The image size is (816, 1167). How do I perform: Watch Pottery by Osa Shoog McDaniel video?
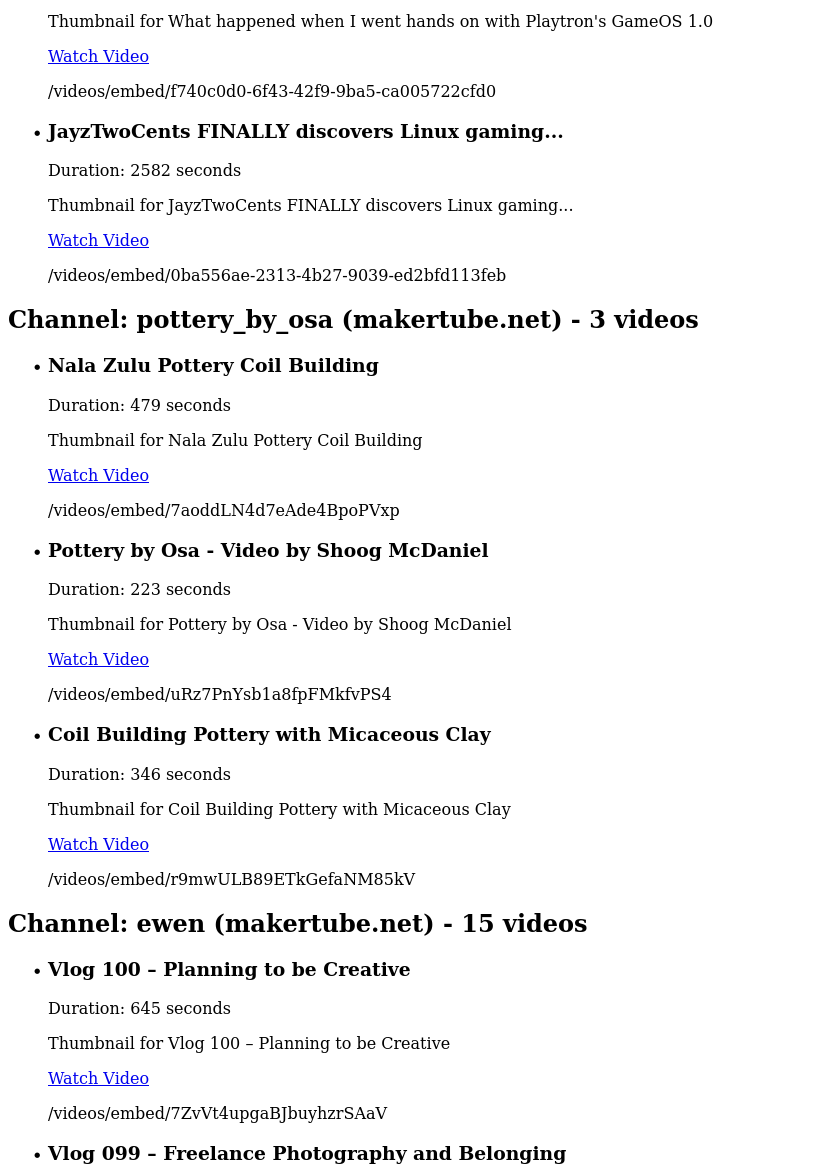(x=98, y=660)
